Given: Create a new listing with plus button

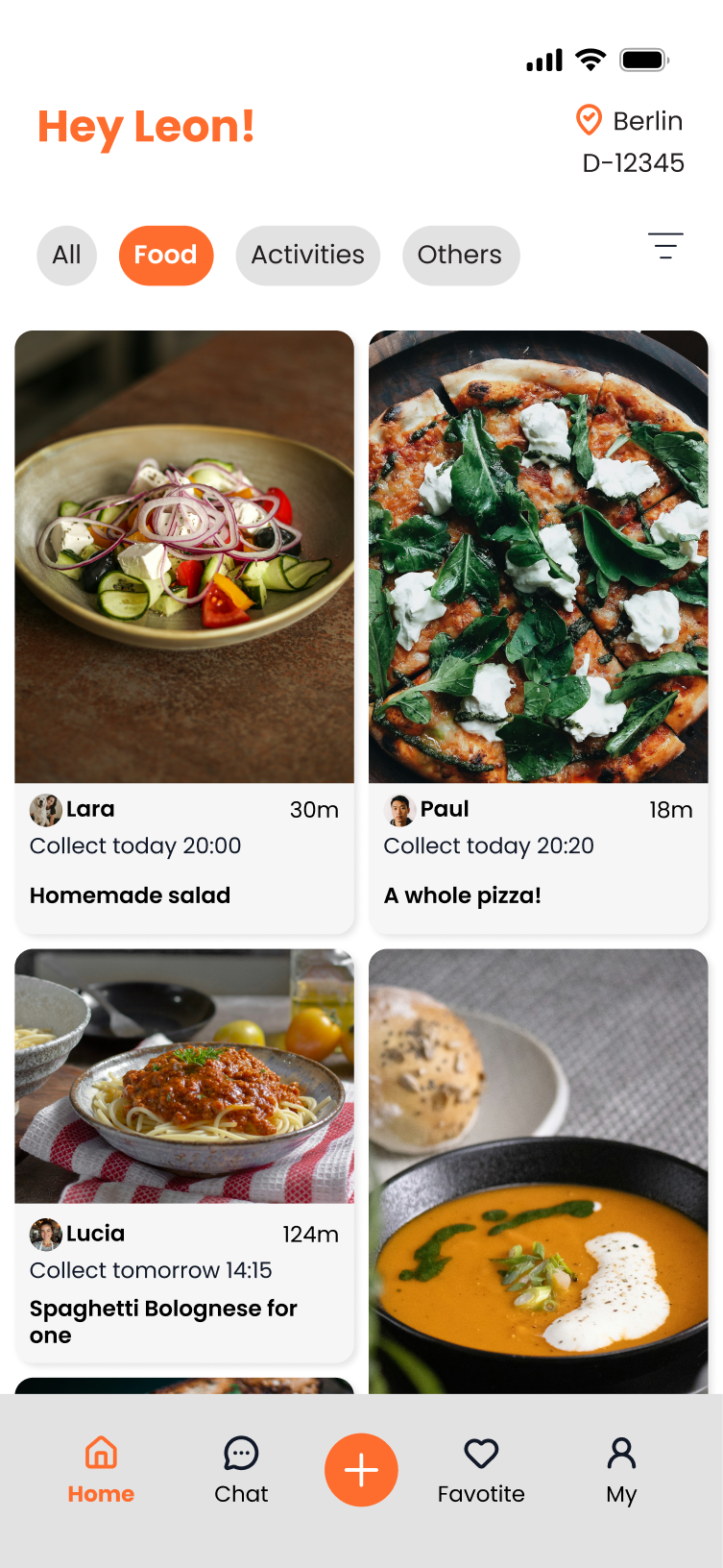Looking at the screenshot, I should tap(361, 1470).
